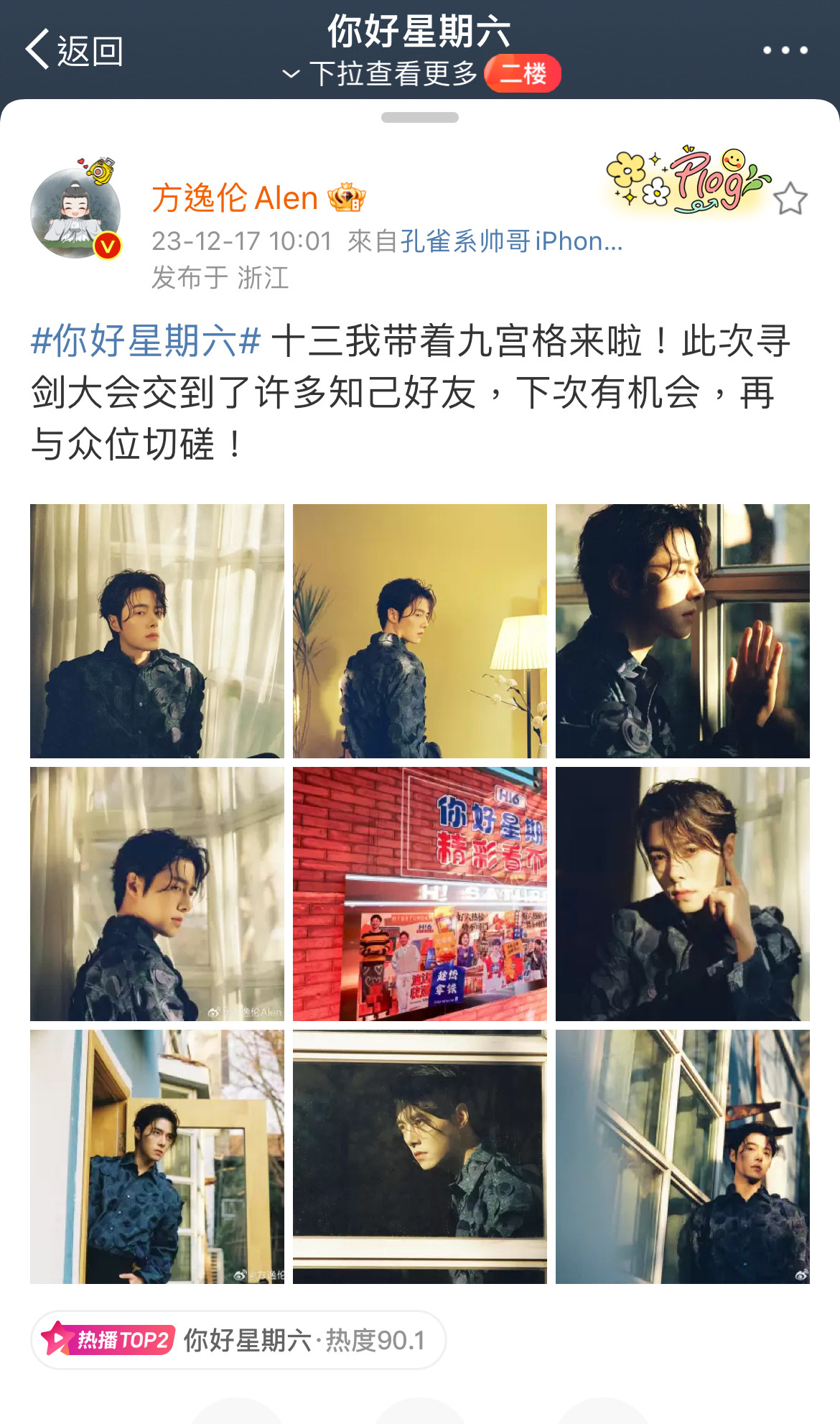The height and width of the screenshot is (1424, 840).
Task: Open last photo beside open window
Action: (682, 1156)
